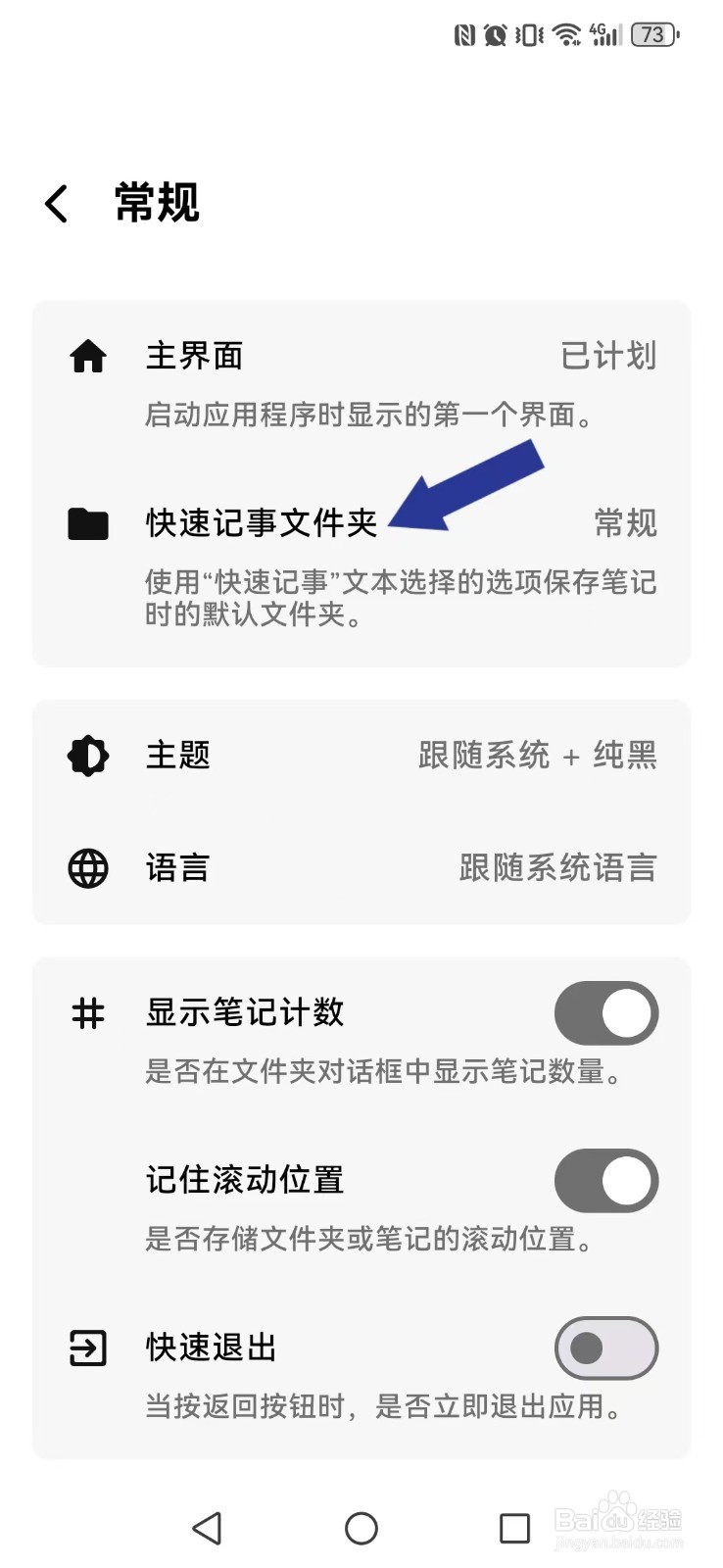This screenshot has height=1568, width=723.
Task: Enable the 快速退出 switch
Action: pyautogui.click(x=605, y=1347)
